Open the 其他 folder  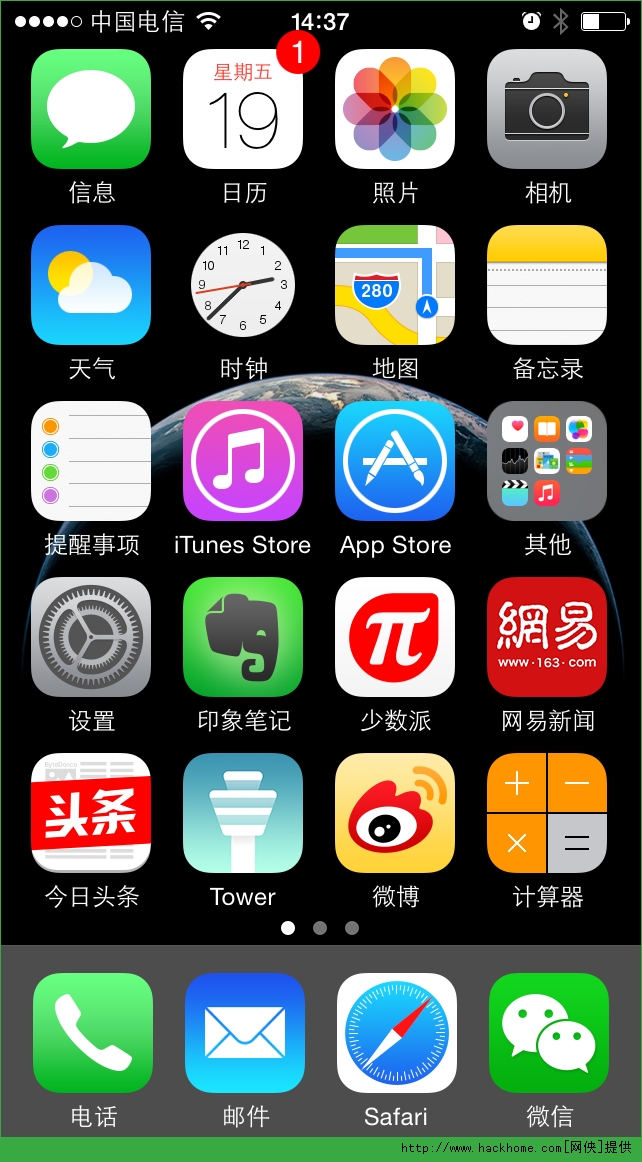coord(547,461)
